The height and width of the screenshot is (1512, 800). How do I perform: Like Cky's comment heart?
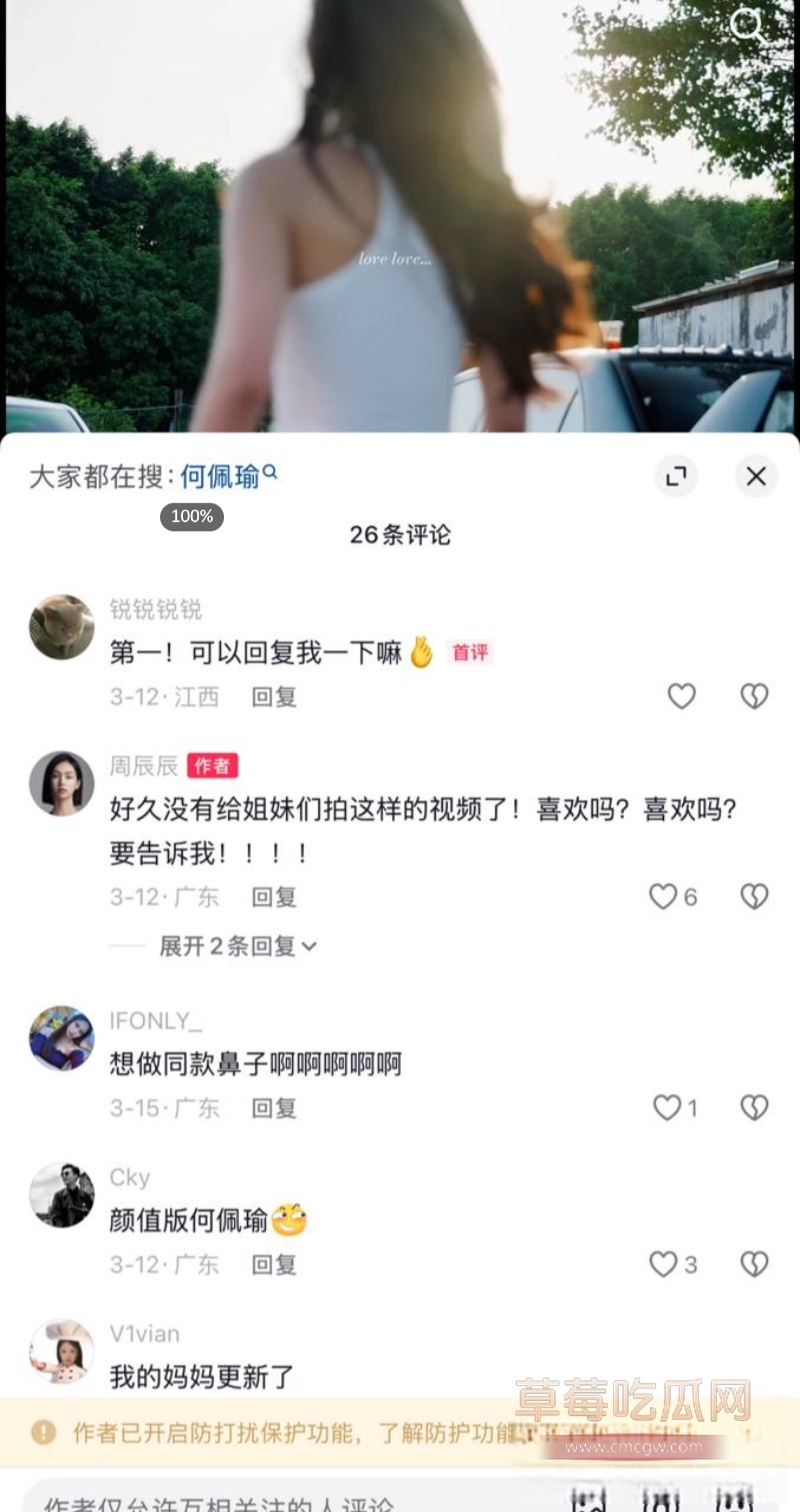(665, 1264)
